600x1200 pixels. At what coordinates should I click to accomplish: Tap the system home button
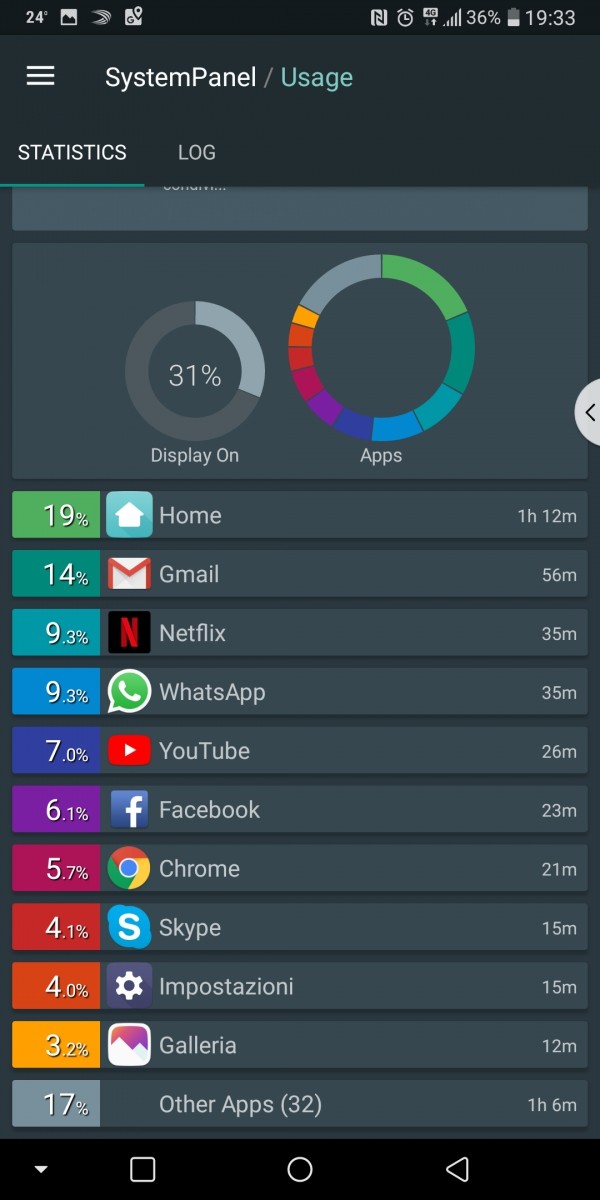tap(300, 1169)
